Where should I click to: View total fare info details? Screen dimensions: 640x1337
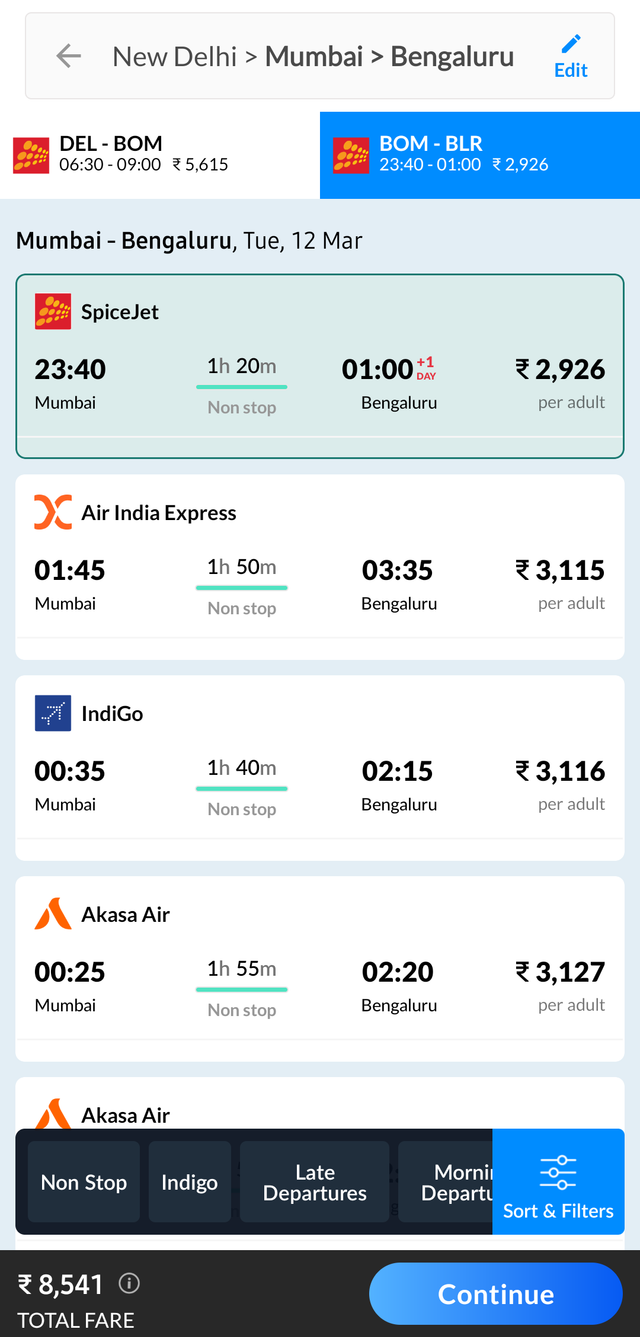pyautogui.click(x=130, y=1283)
